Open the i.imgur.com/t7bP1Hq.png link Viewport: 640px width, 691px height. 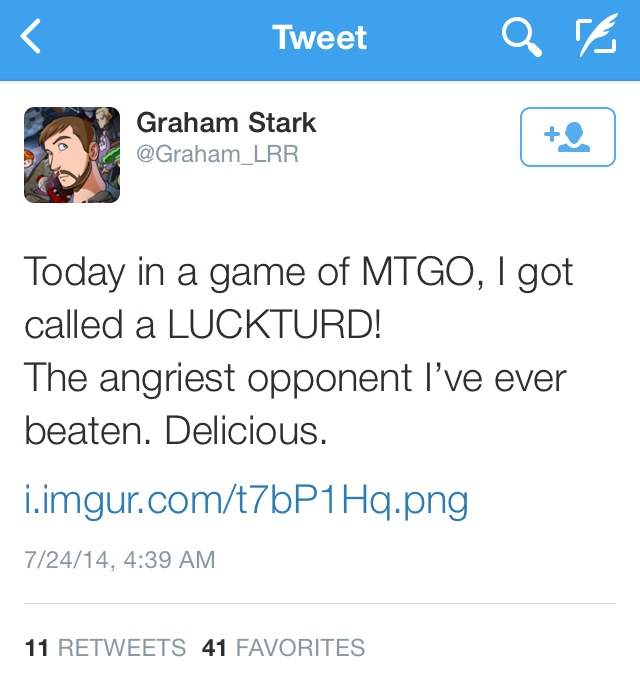tap(244, 500)
